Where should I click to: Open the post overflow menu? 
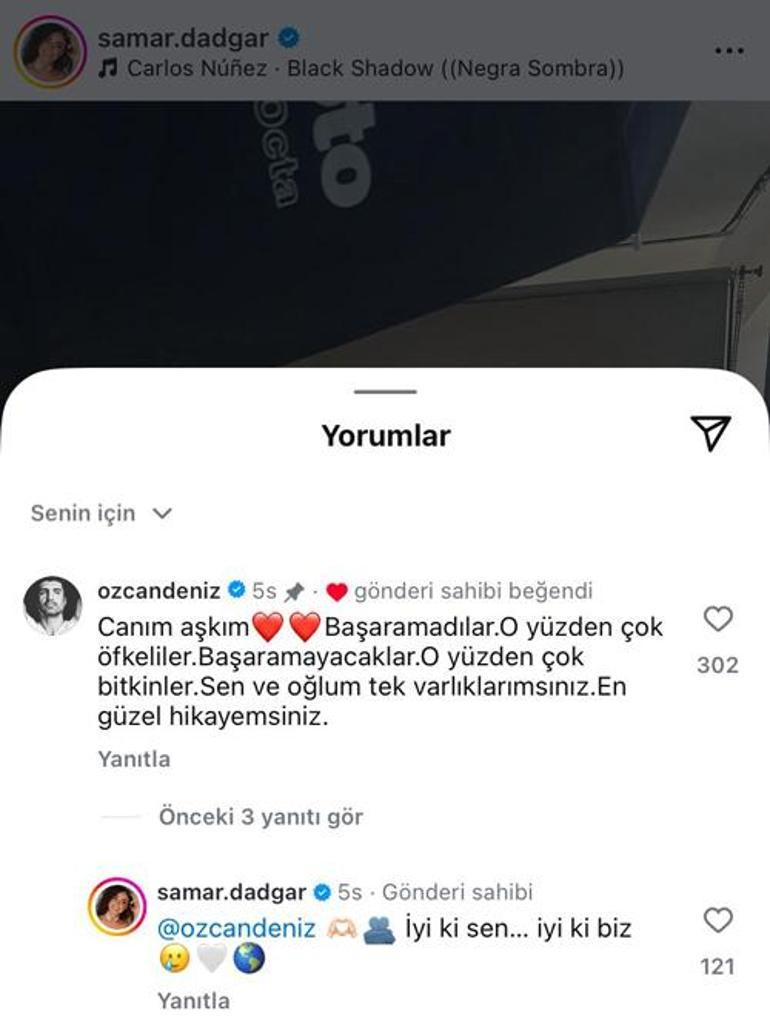[729, 50]
